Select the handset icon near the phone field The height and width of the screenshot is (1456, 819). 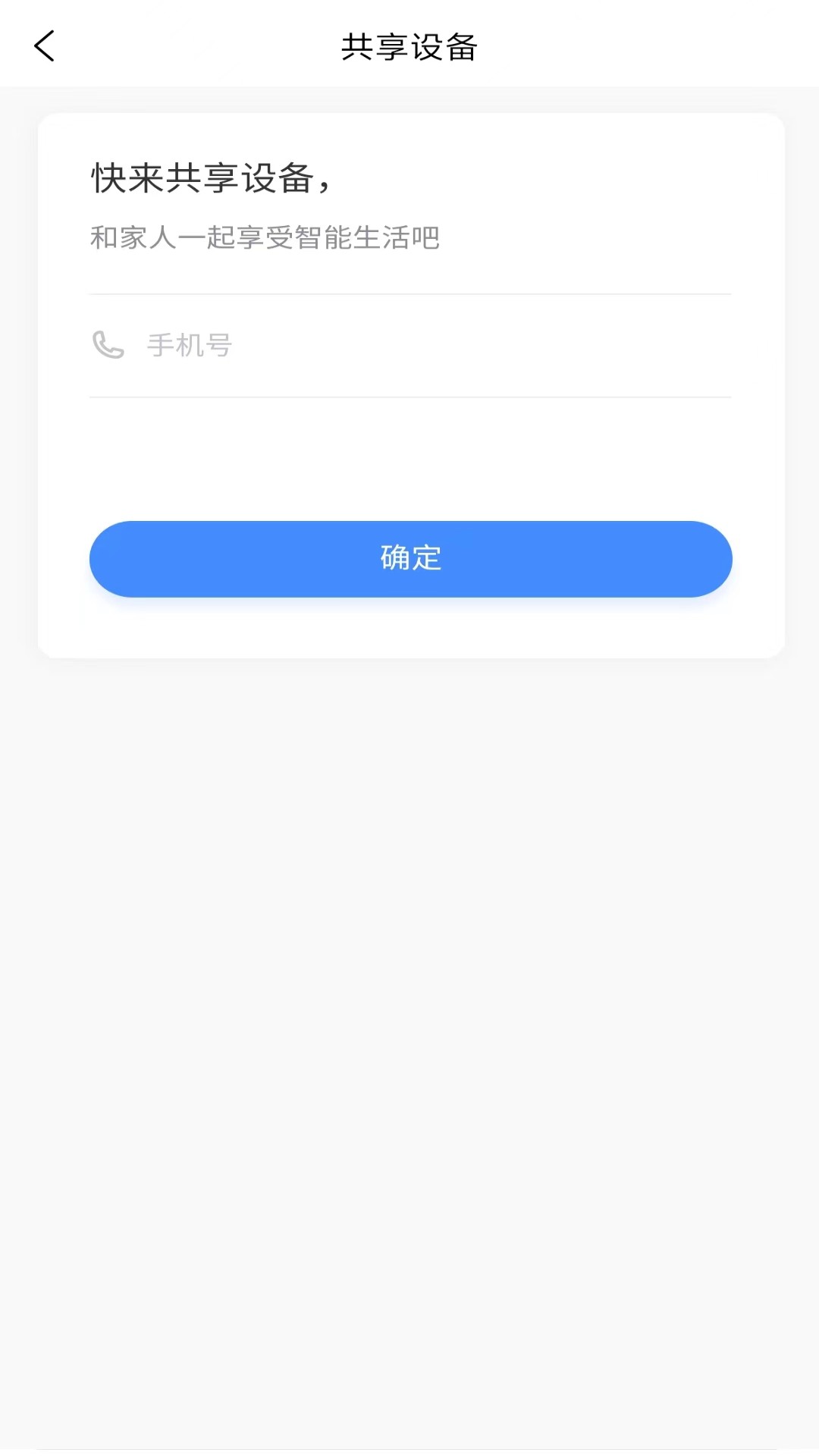(108, 345)
